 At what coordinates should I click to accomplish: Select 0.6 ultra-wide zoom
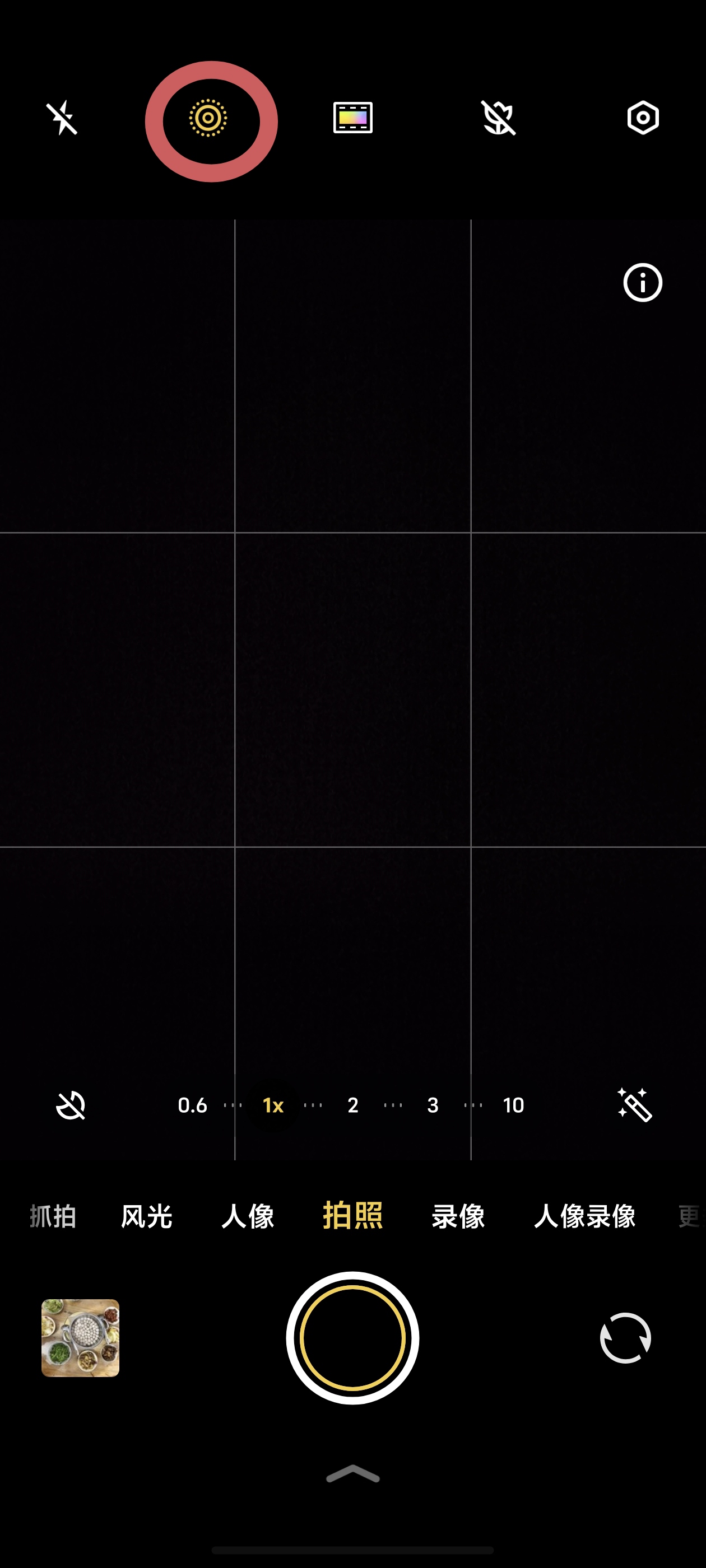point(193,1105)
